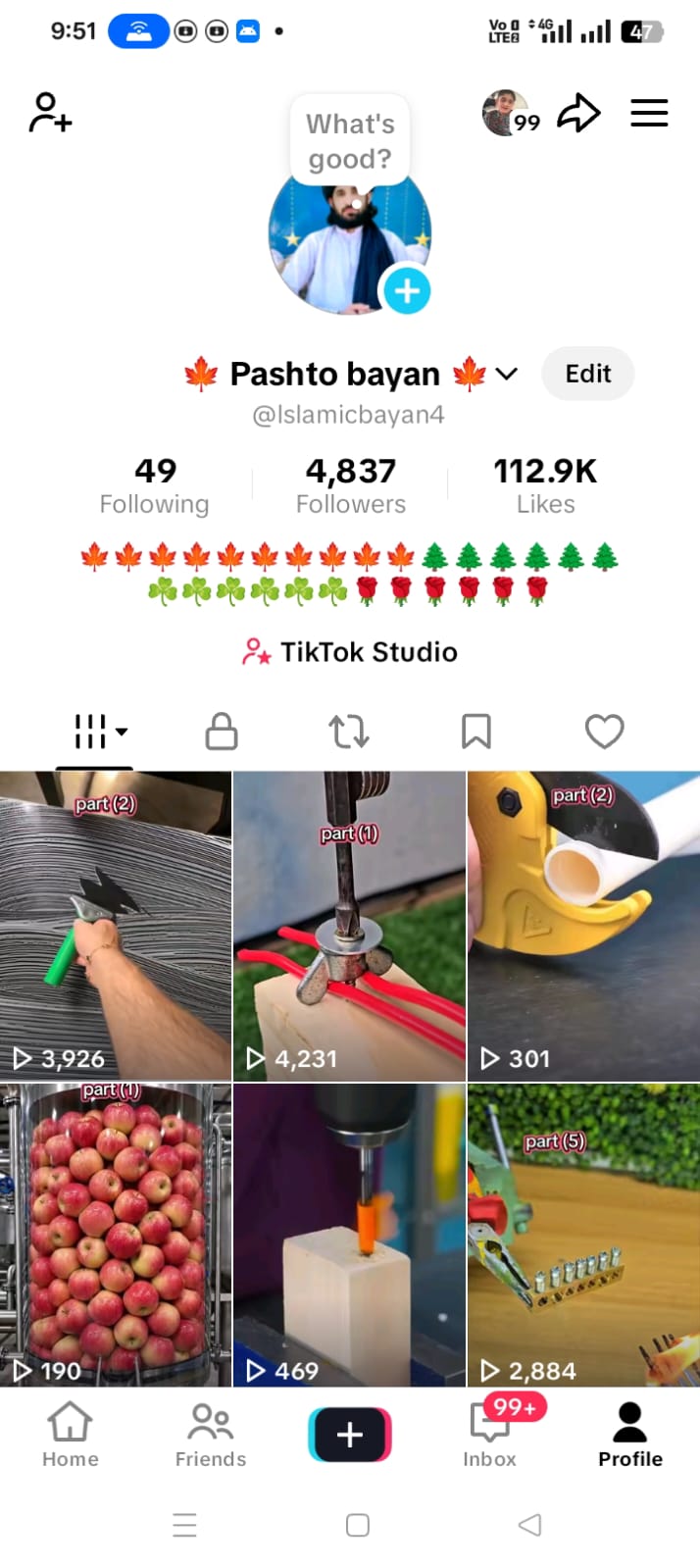View the 49 Following list
The image size is (700, 1568).
154,485
